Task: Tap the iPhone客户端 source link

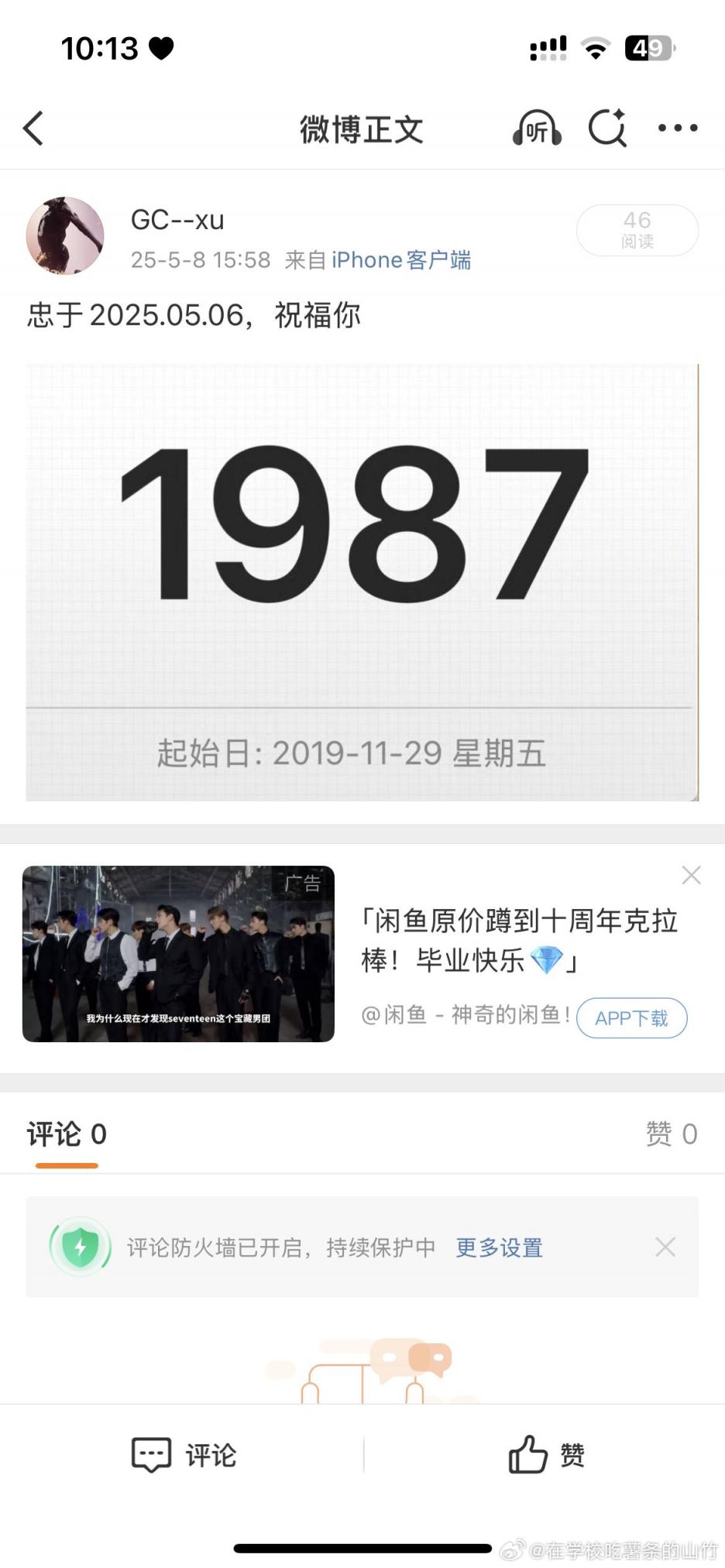Action: pos(400,260)
